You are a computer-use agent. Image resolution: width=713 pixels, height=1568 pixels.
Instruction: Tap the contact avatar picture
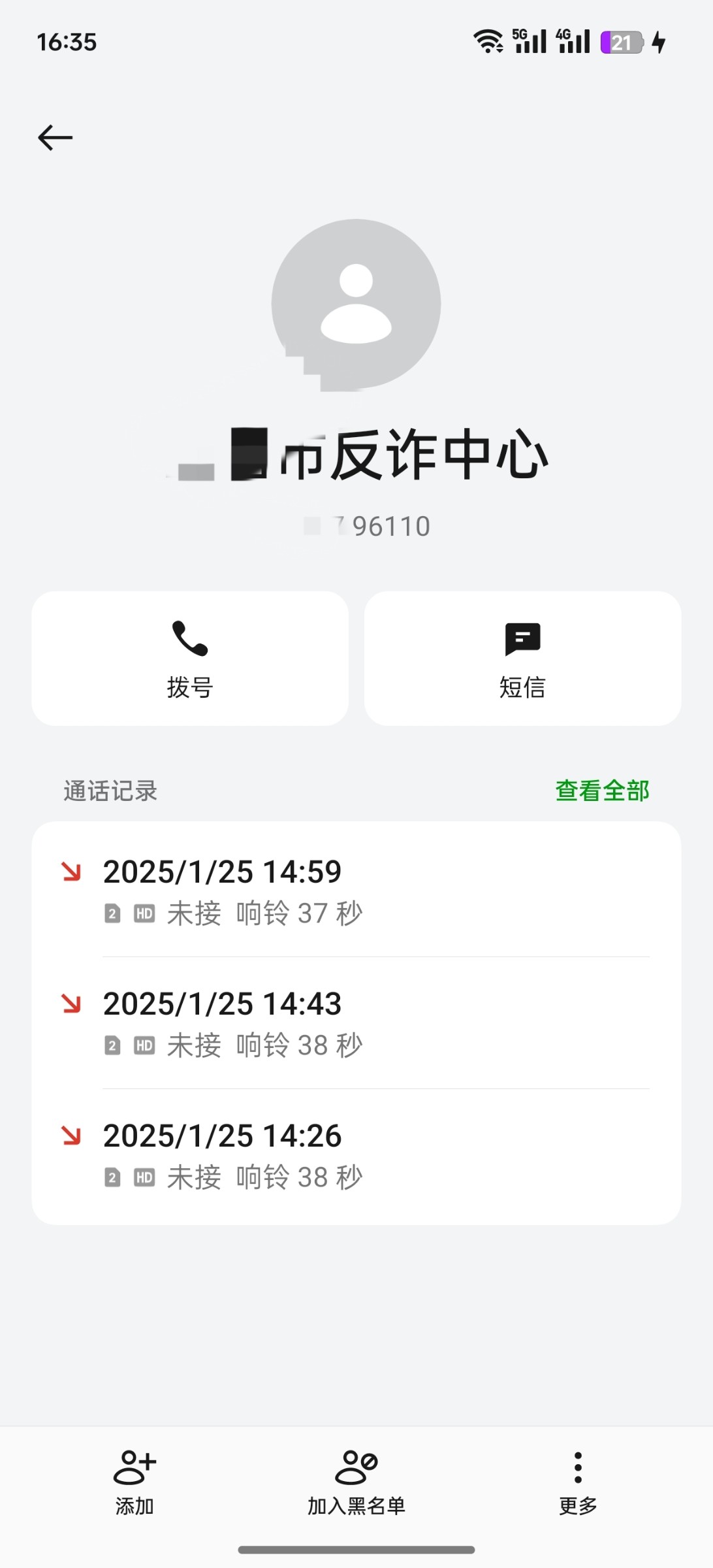point(356,304)
